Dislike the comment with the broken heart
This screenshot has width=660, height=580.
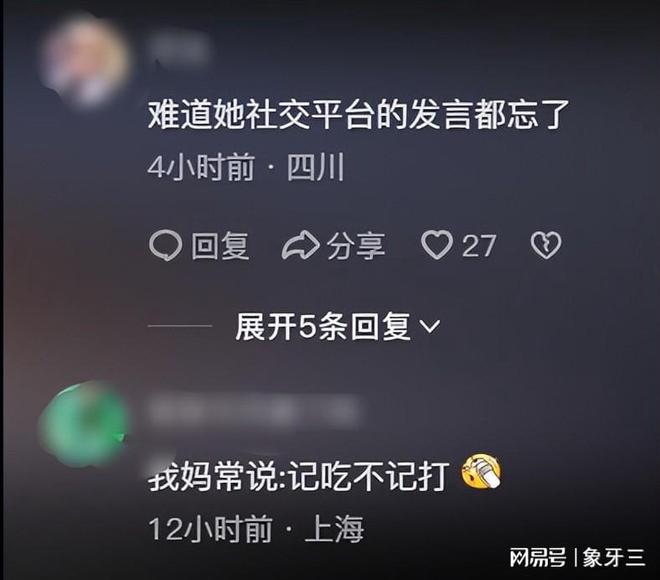(x=545, y=245)
